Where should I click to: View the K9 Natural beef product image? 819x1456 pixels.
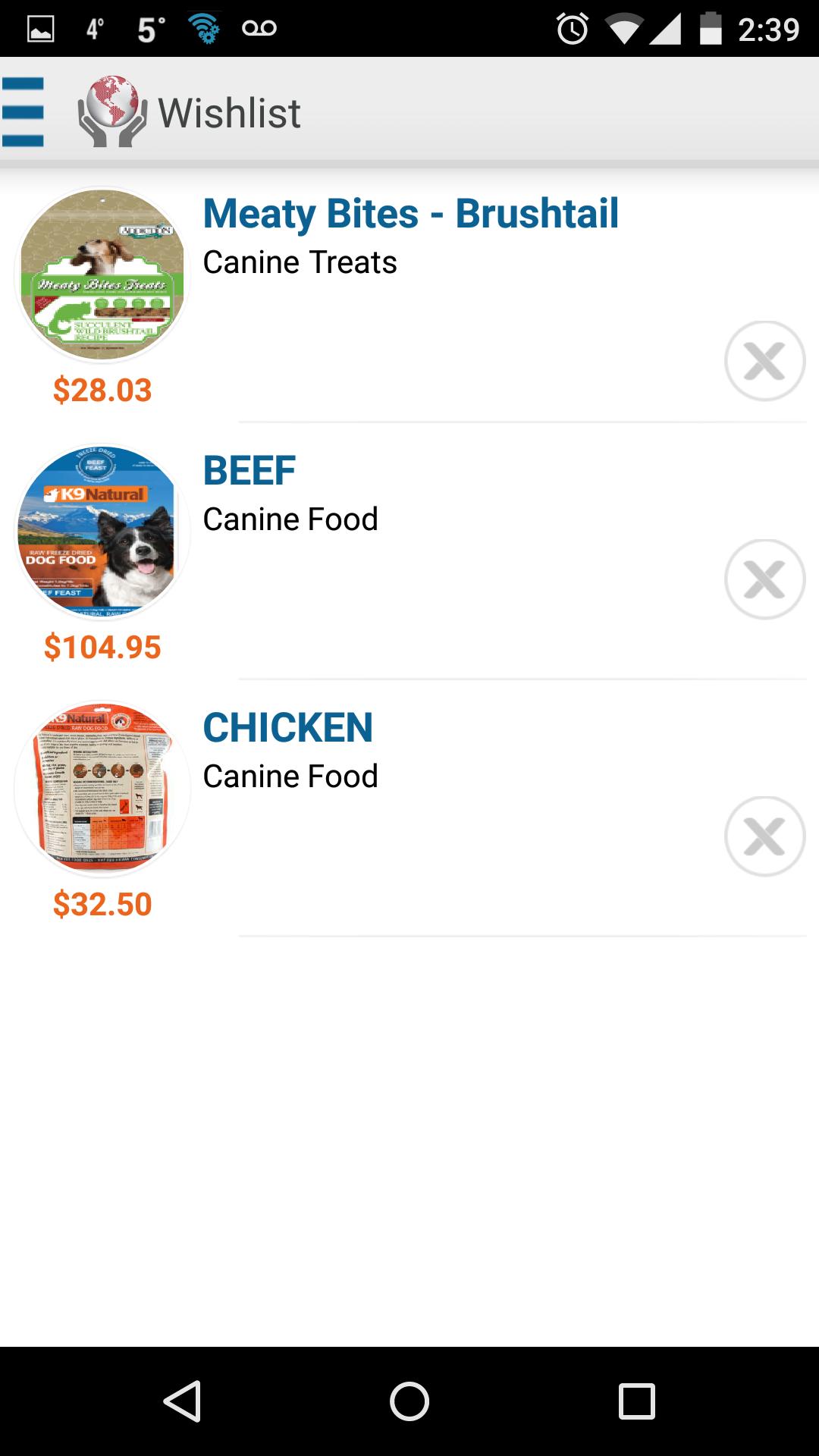pos(102,532)
